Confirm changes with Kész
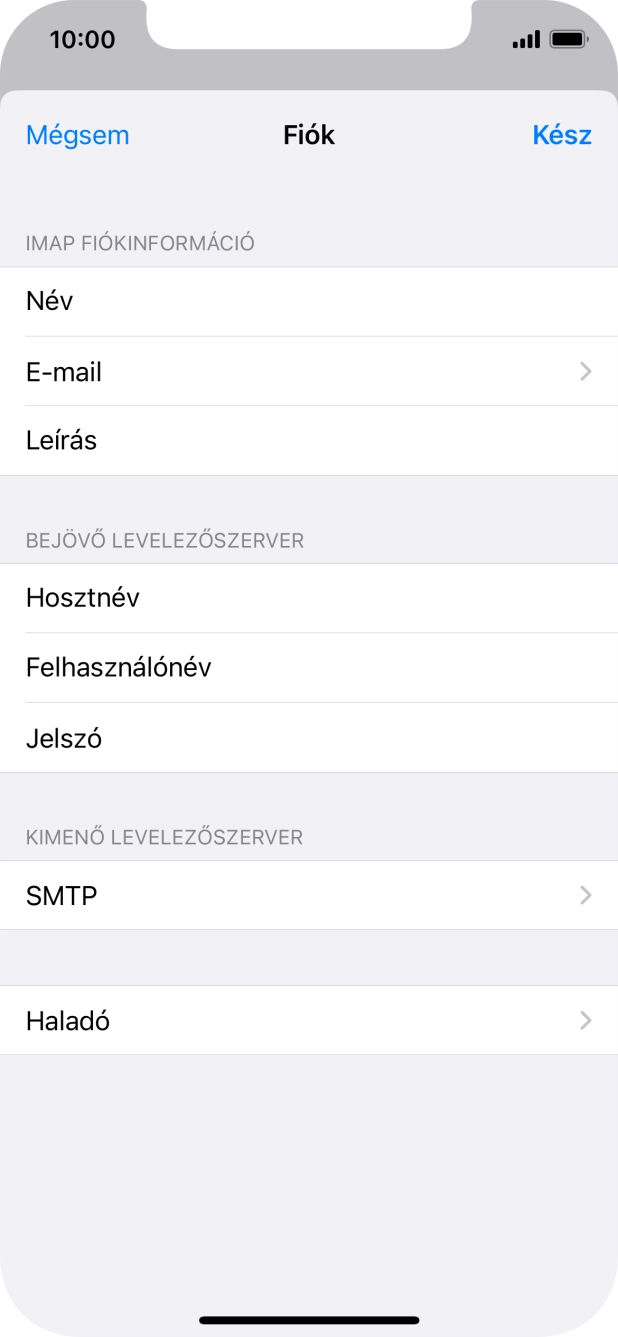Image resolution: width=618 pixels, height=1337 pixels. [x=561, y=135]
